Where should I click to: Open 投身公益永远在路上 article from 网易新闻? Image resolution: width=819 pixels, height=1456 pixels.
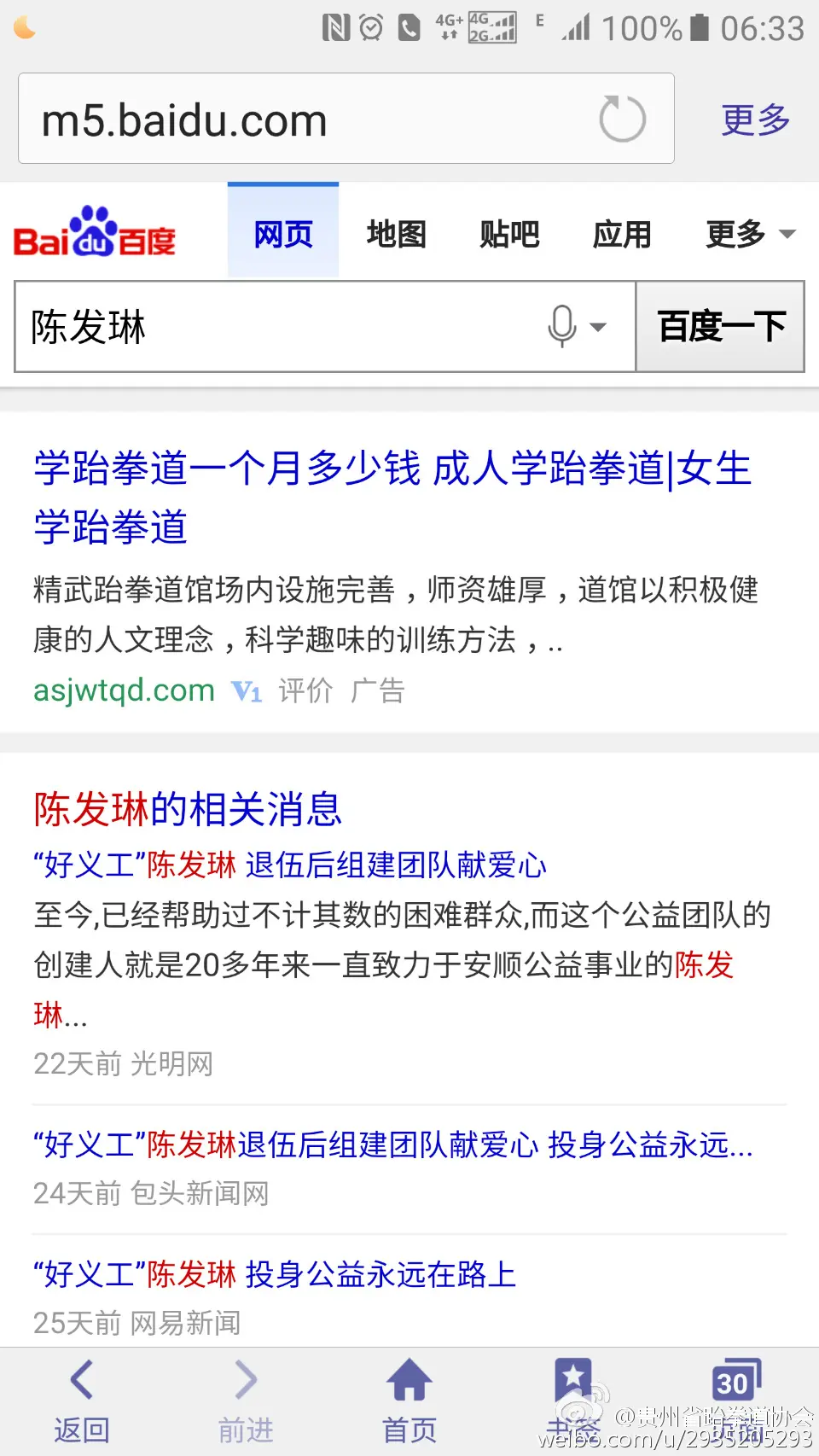pos(275,1274)
